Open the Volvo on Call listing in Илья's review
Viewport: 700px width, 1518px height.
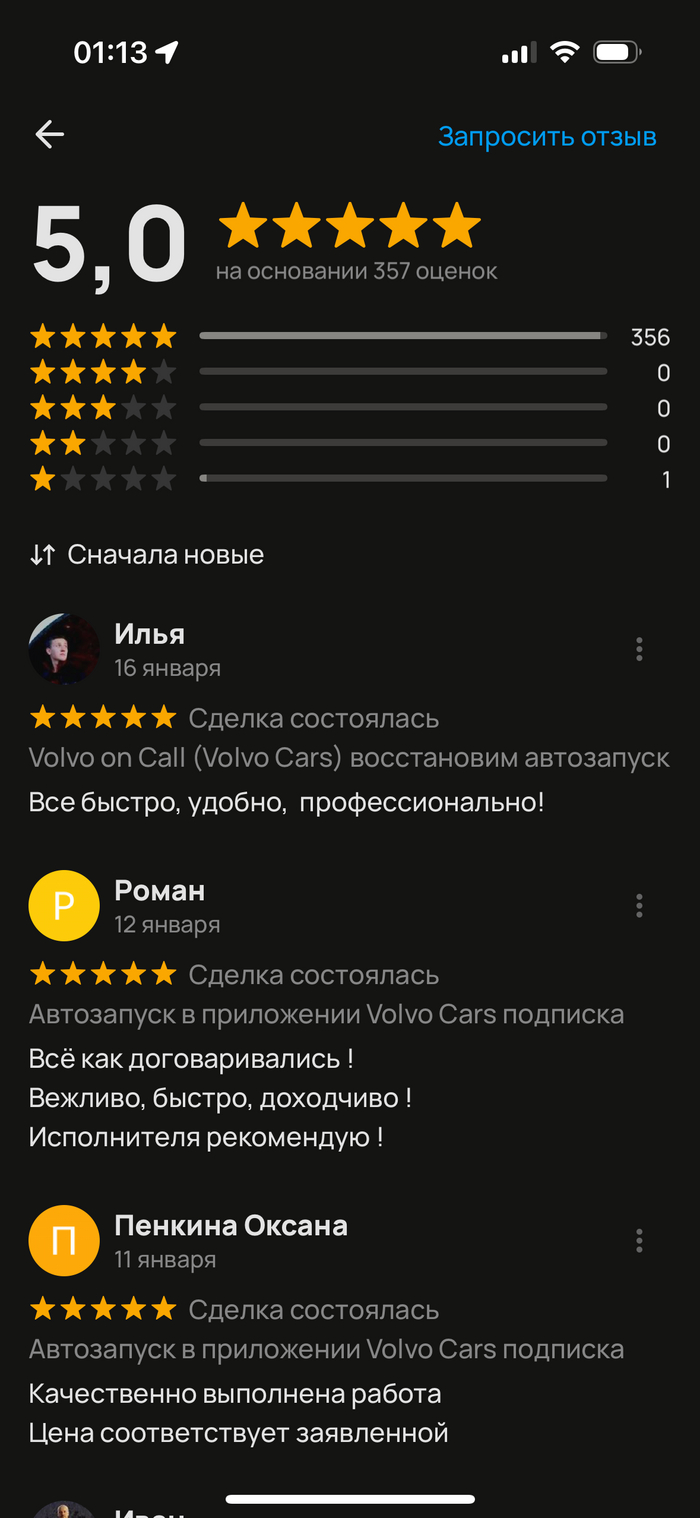349,758
